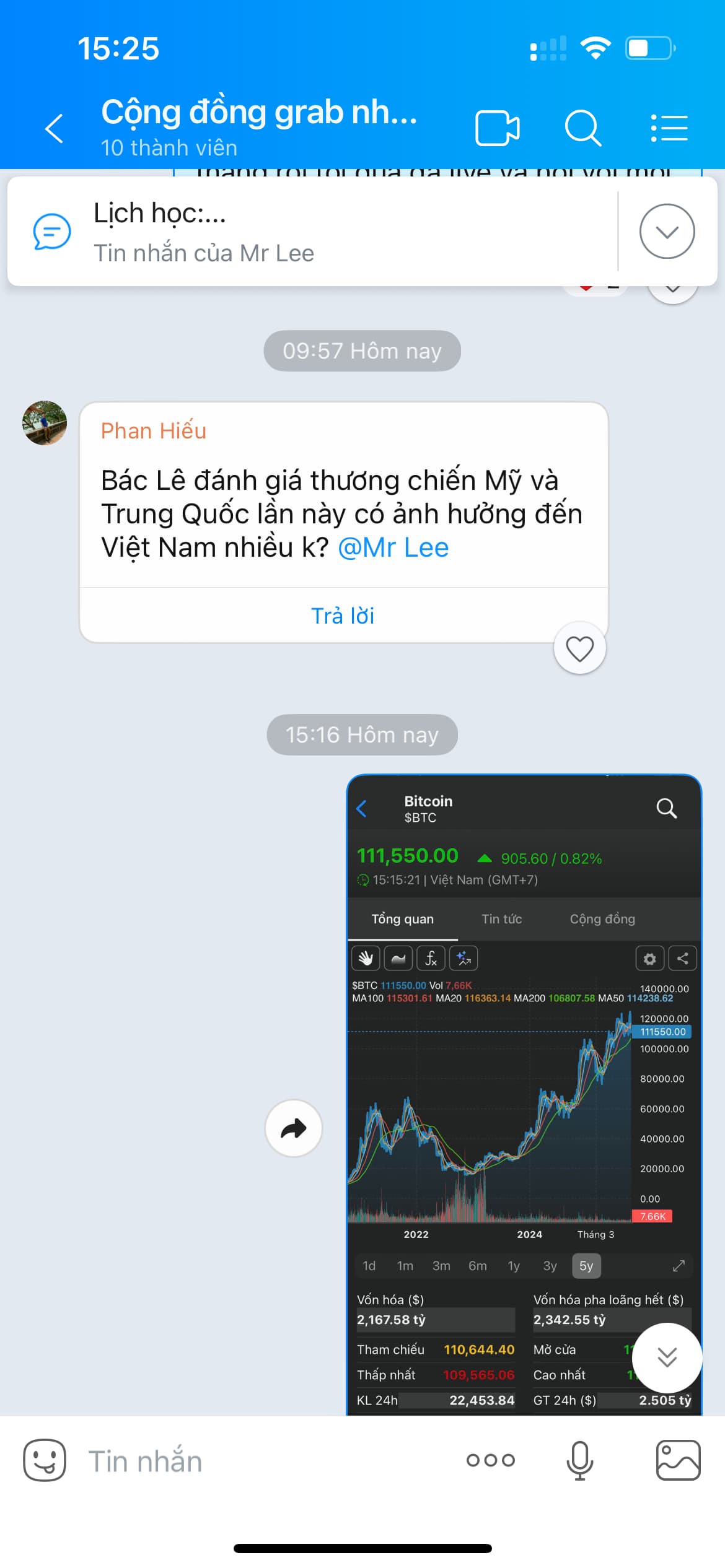Open the group options menu
Screen dimensions: 725x1568
(669, 128)
